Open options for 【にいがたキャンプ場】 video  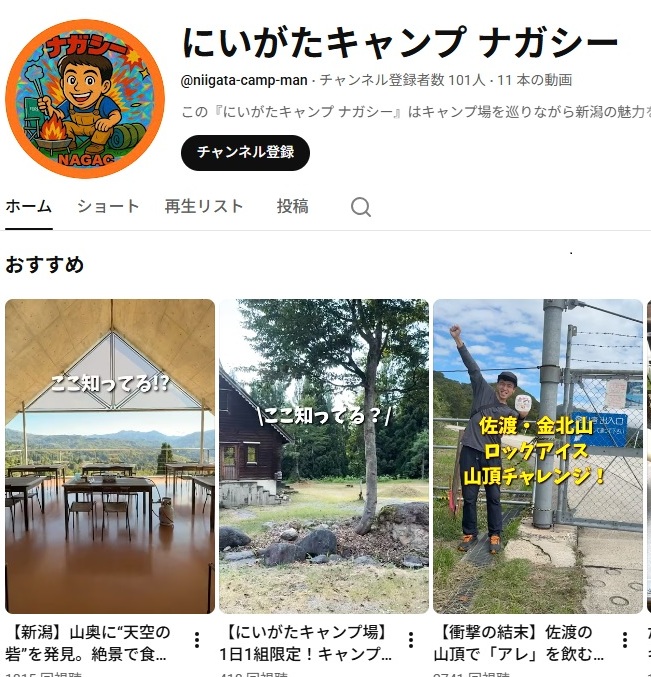[411, 640]
